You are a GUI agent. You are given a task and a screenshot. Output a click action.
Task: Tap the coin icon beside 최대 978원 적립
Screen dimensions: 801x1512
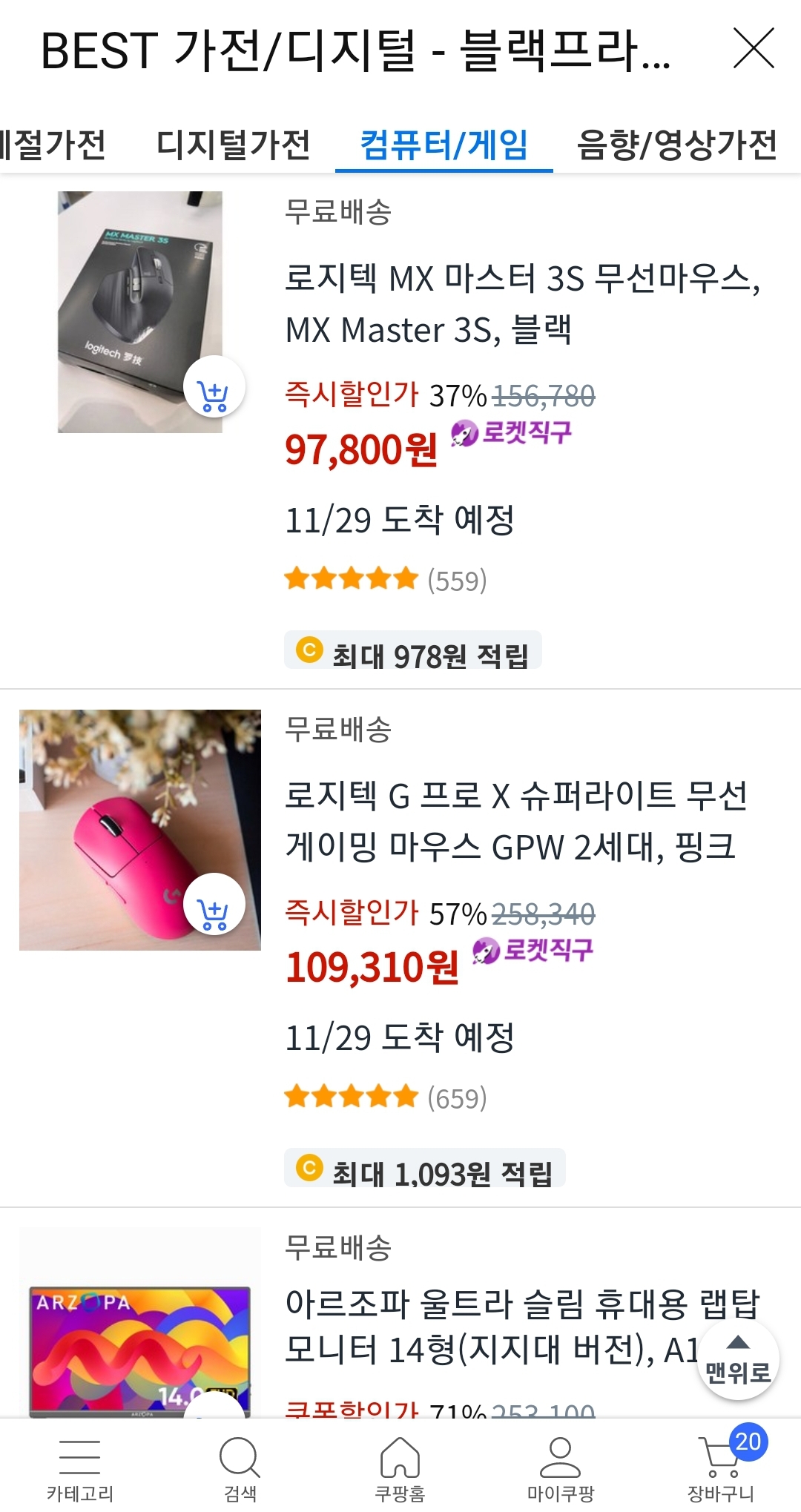pyautogui.click(x=311, y=650)
